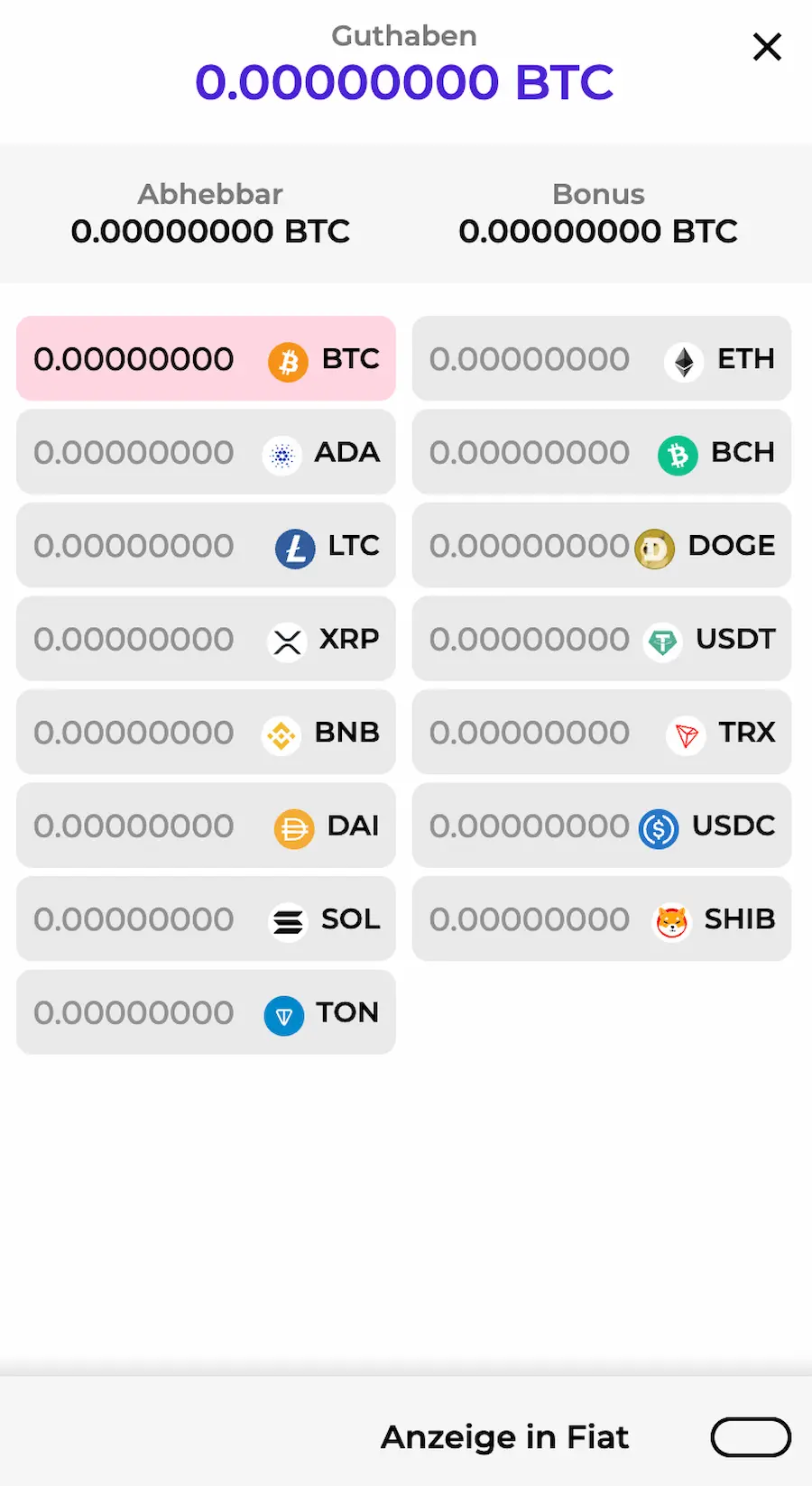The image size is (812, 1486).
Task: Choose the USDT wallet
Action: click(602, 639)
